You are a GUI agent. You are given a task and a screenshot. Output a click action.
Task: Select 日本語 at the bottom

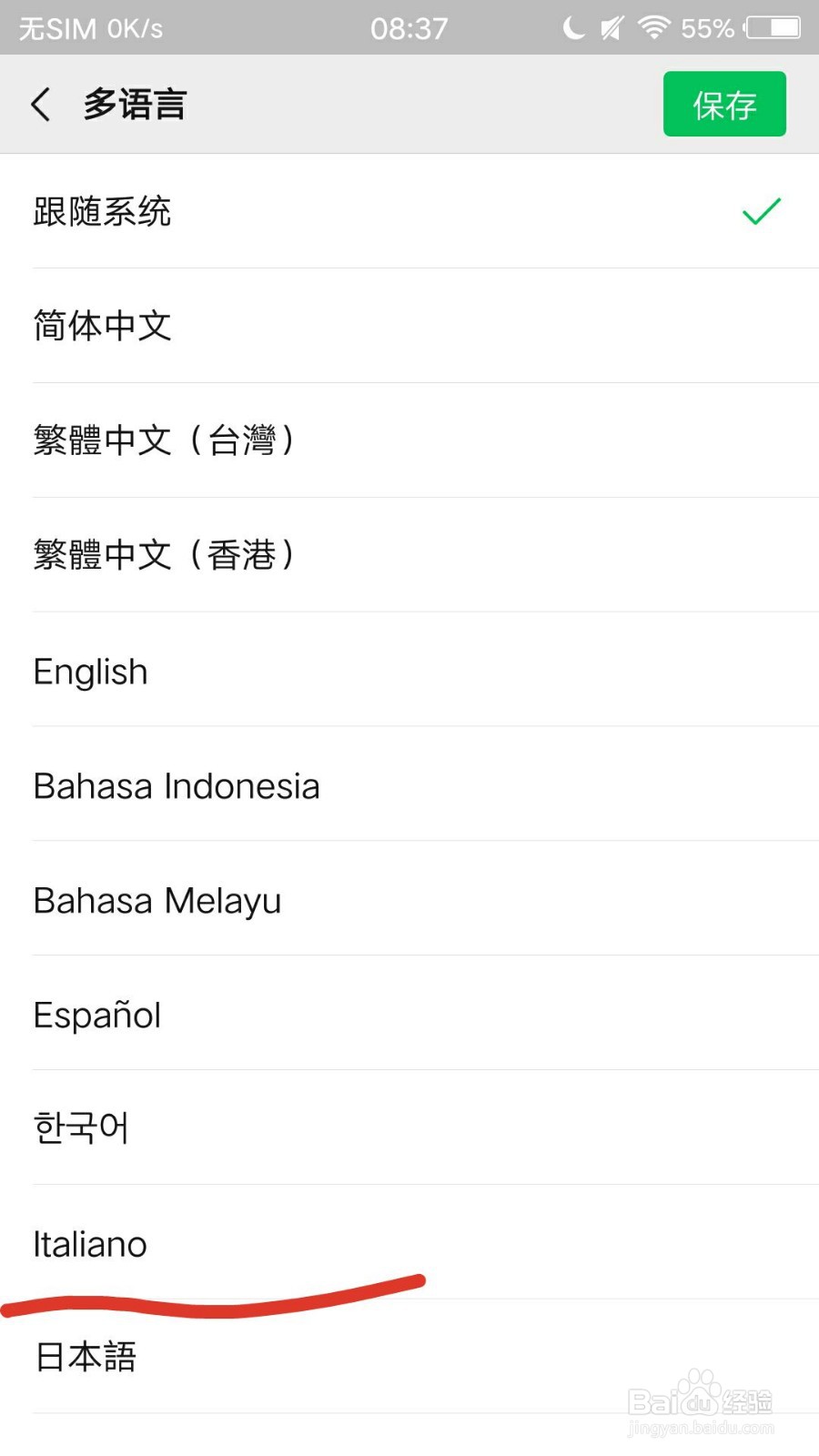pos(85,1357)
